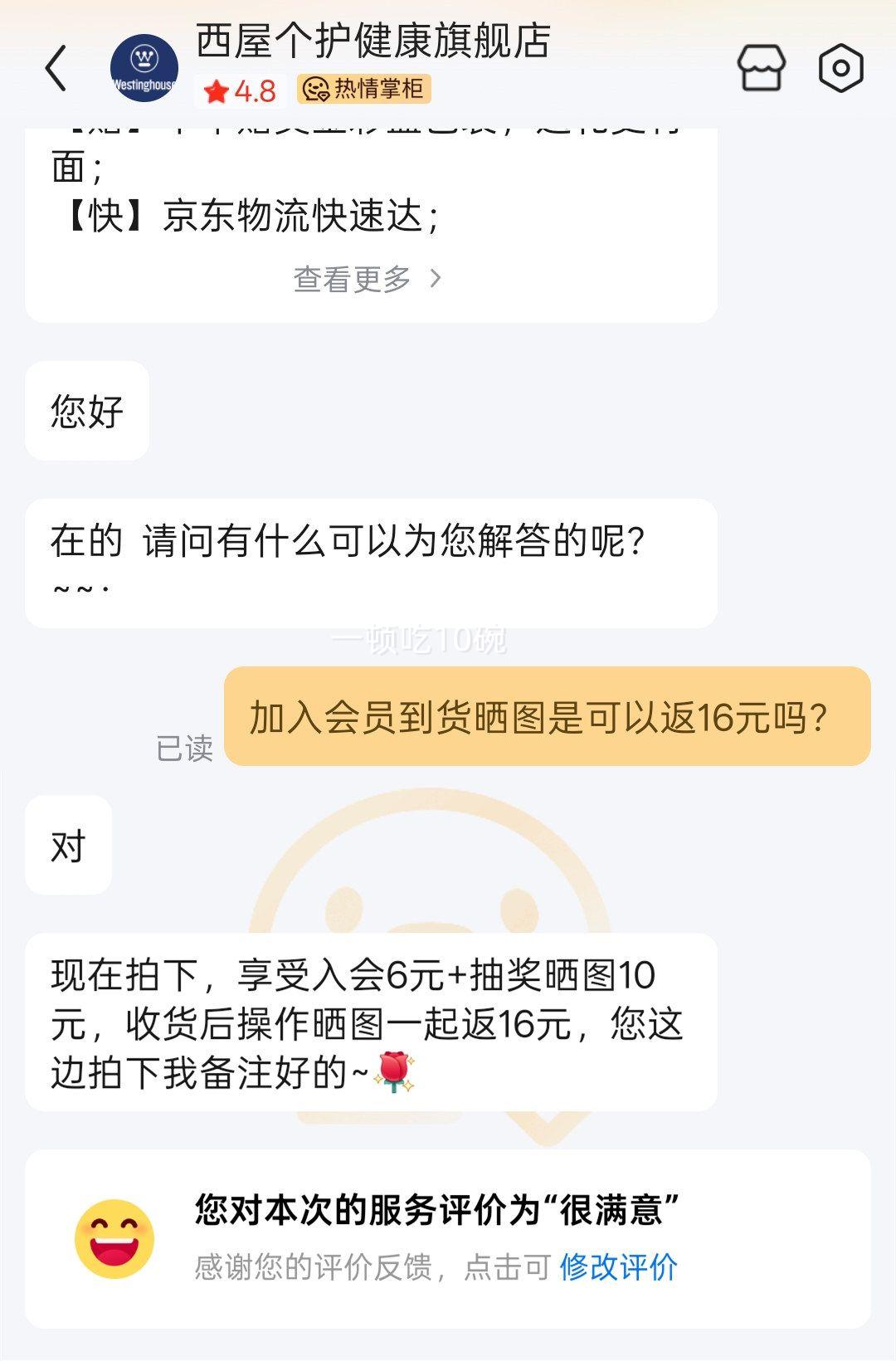Expand the message via 查看更多
Viewport: 896px width, 1361px height.
click(368, 279)
